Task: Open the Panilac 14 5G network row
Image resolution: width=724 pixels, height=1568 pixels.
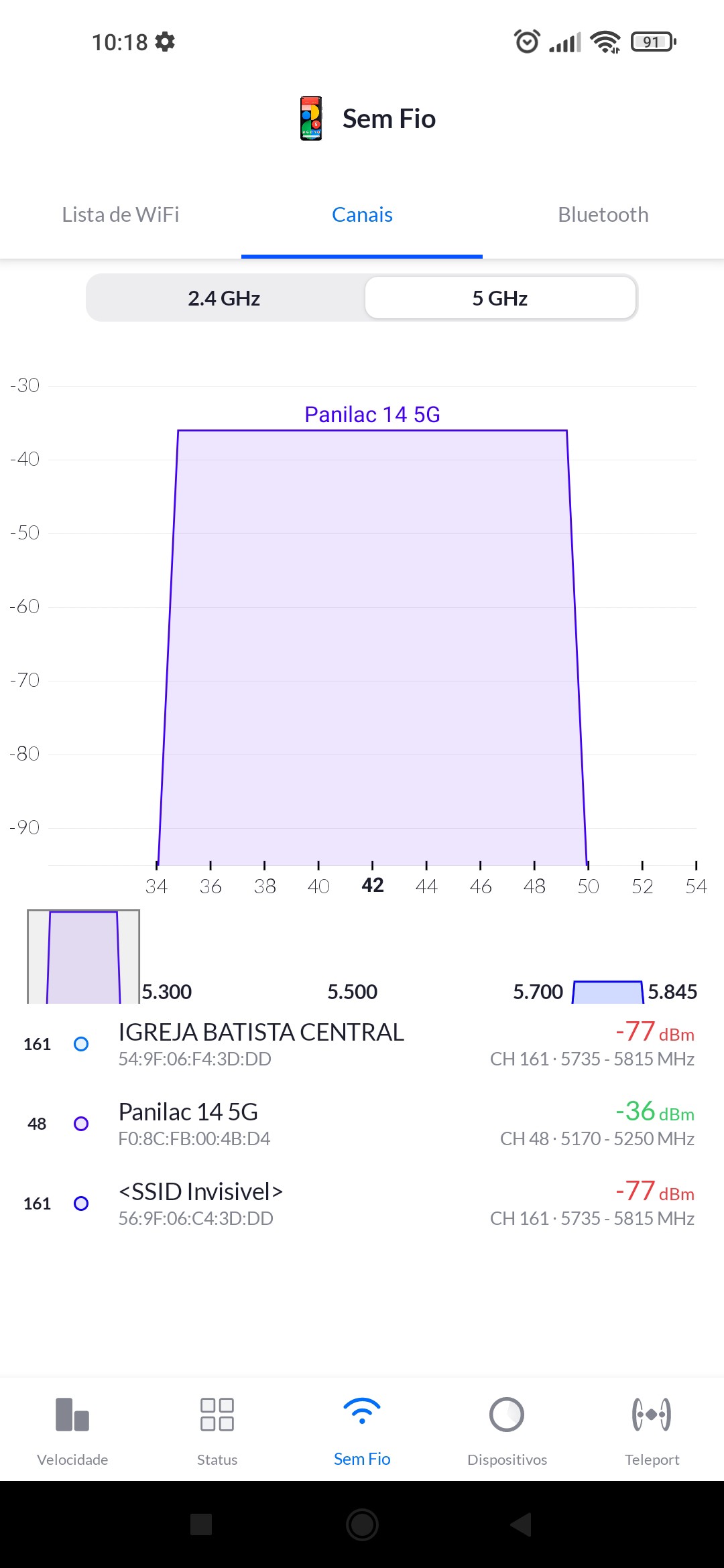Action: [362, 1124]
